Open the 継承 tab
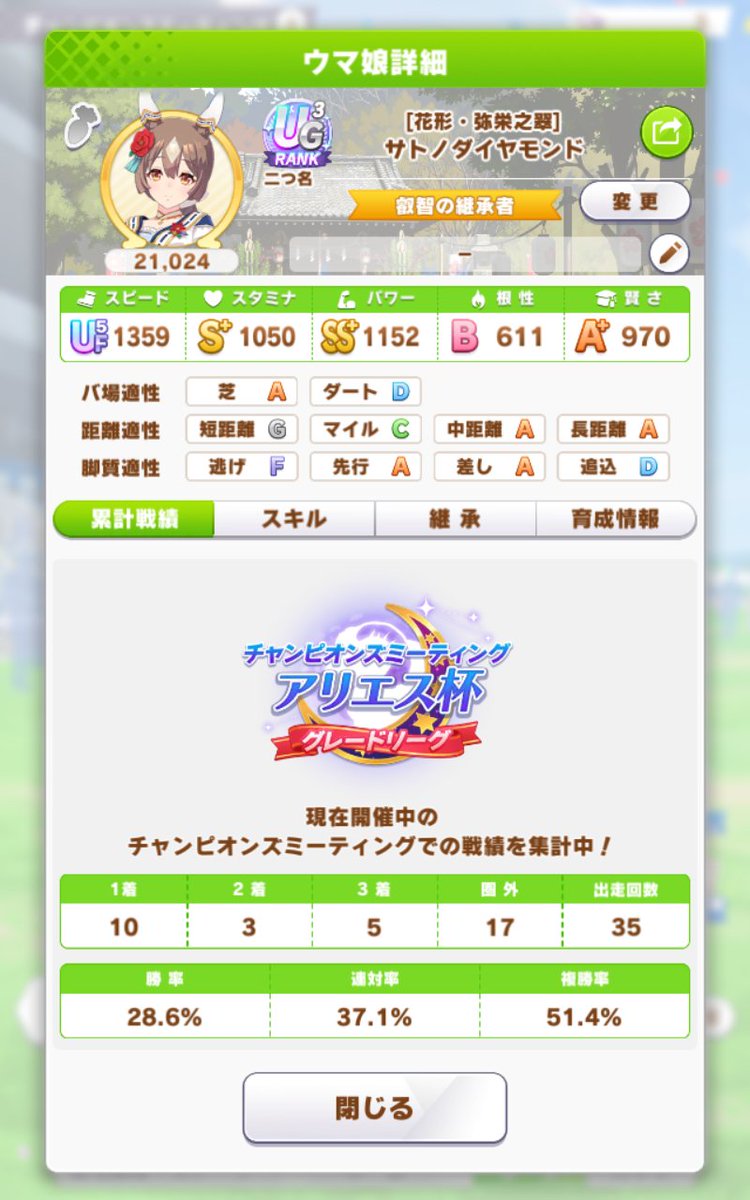 pyautogui.click(x=455, y=519)
